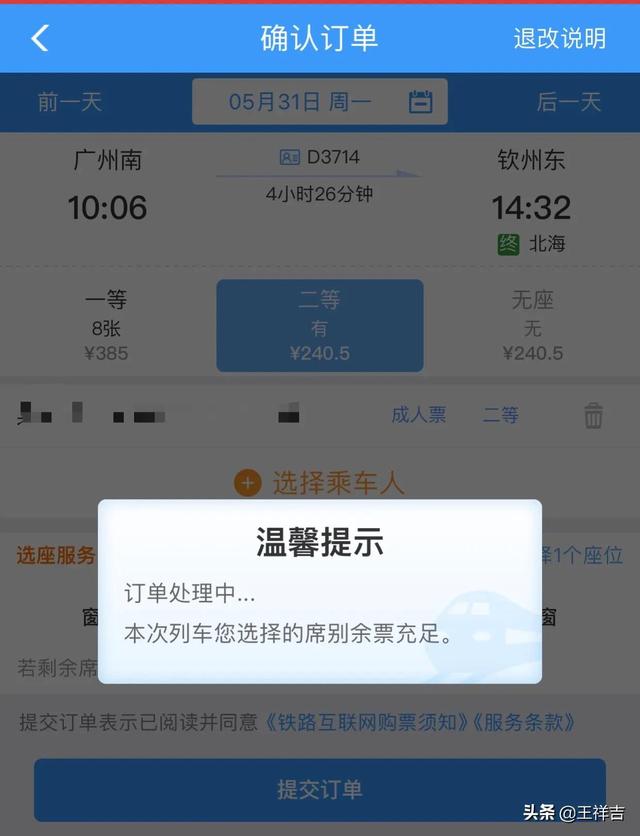Tap 提交订单 to submit order
640x836 pixels.
[x=320, y=789]
